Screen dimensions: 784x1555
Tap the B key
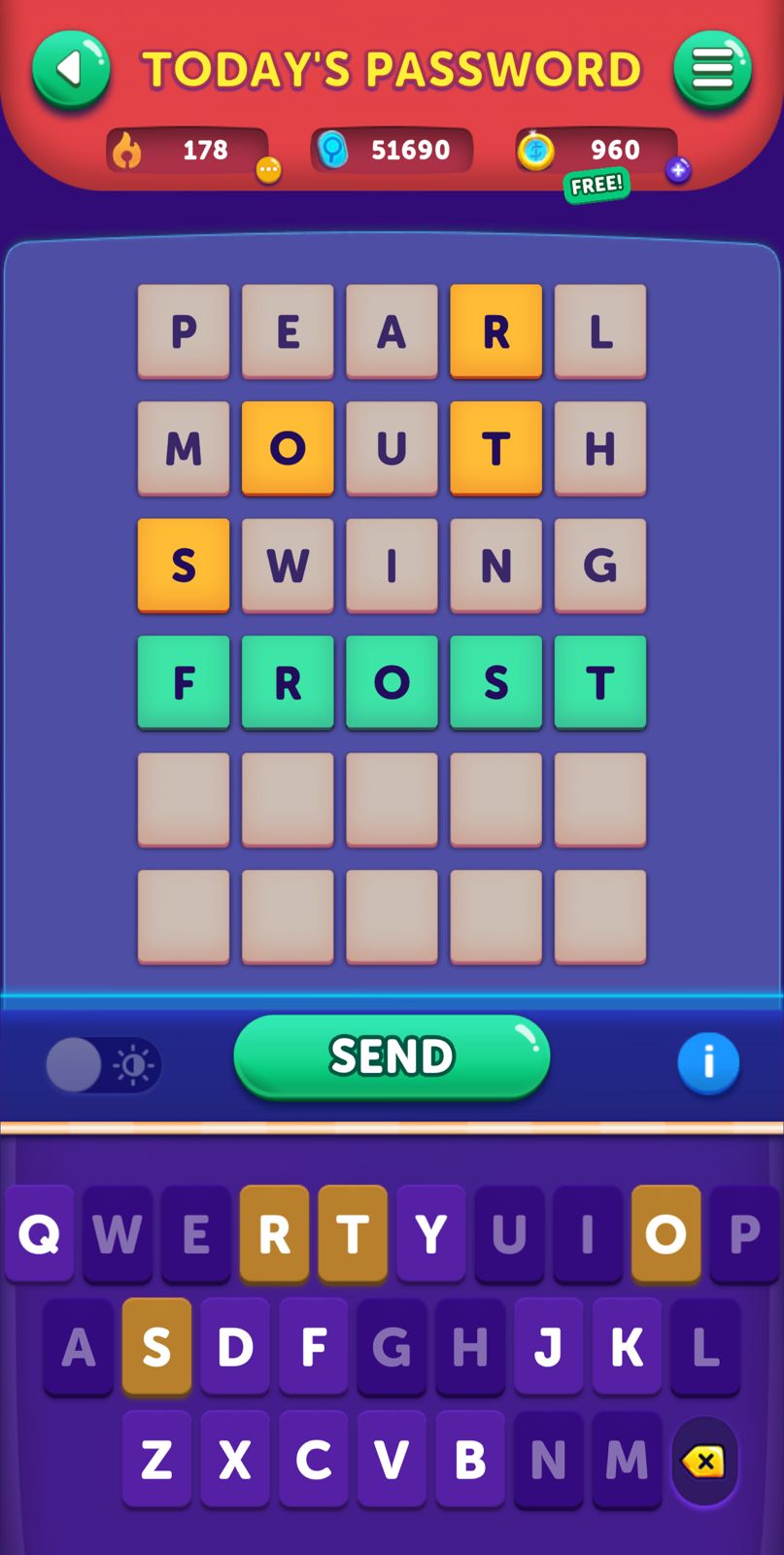coord(470,1460)
